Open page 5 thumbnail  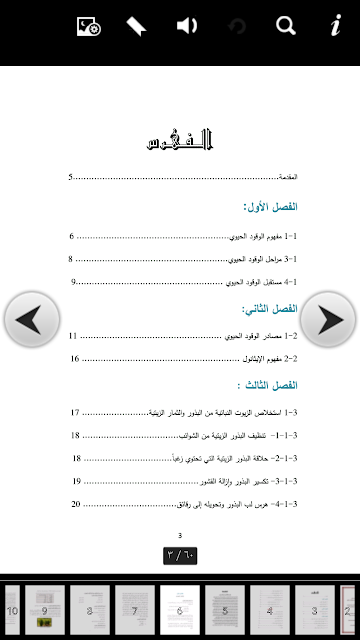(225, 610)
